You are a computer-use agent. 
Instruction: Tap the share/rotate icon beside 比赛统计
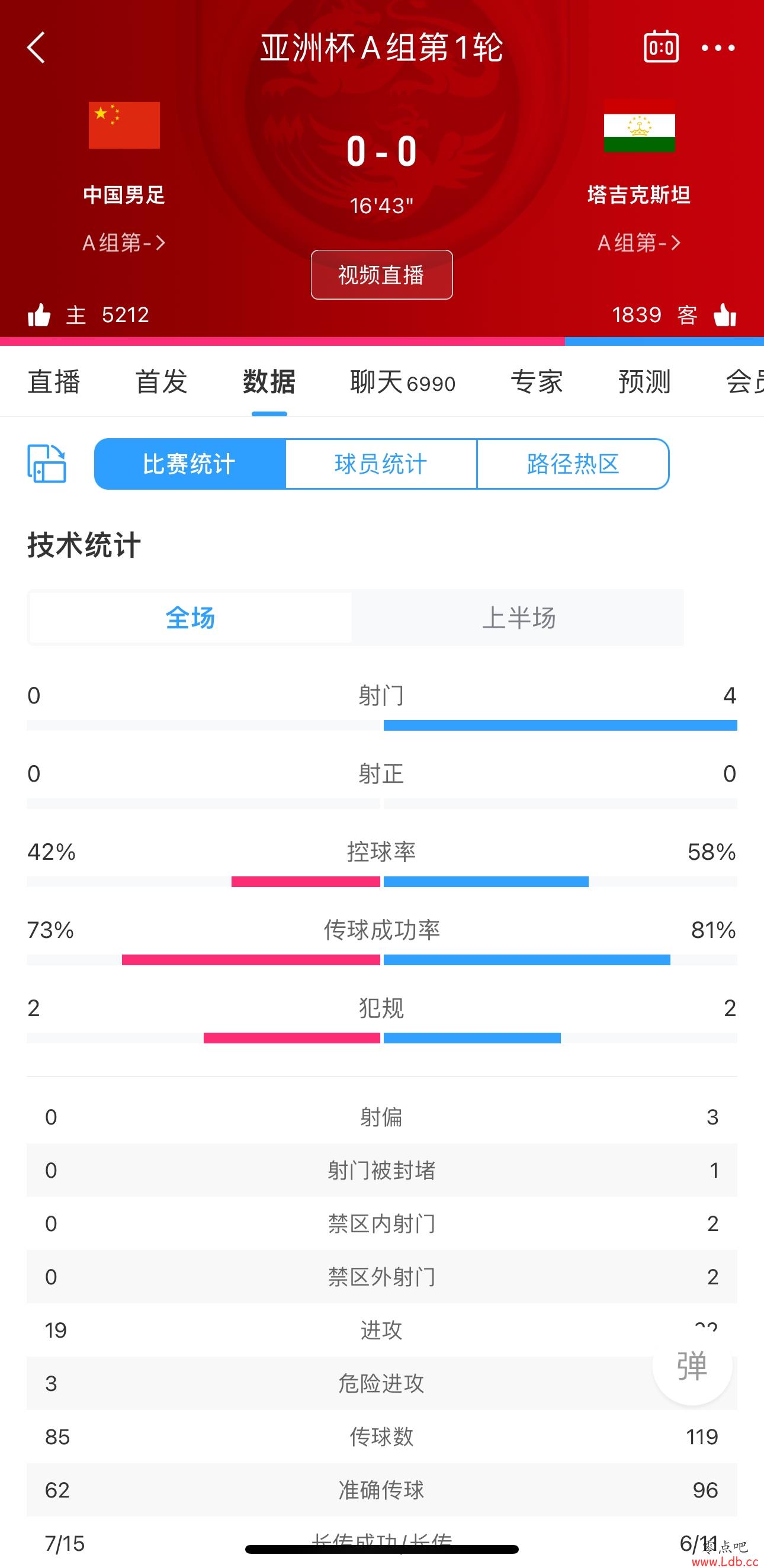tap(47, 464)
